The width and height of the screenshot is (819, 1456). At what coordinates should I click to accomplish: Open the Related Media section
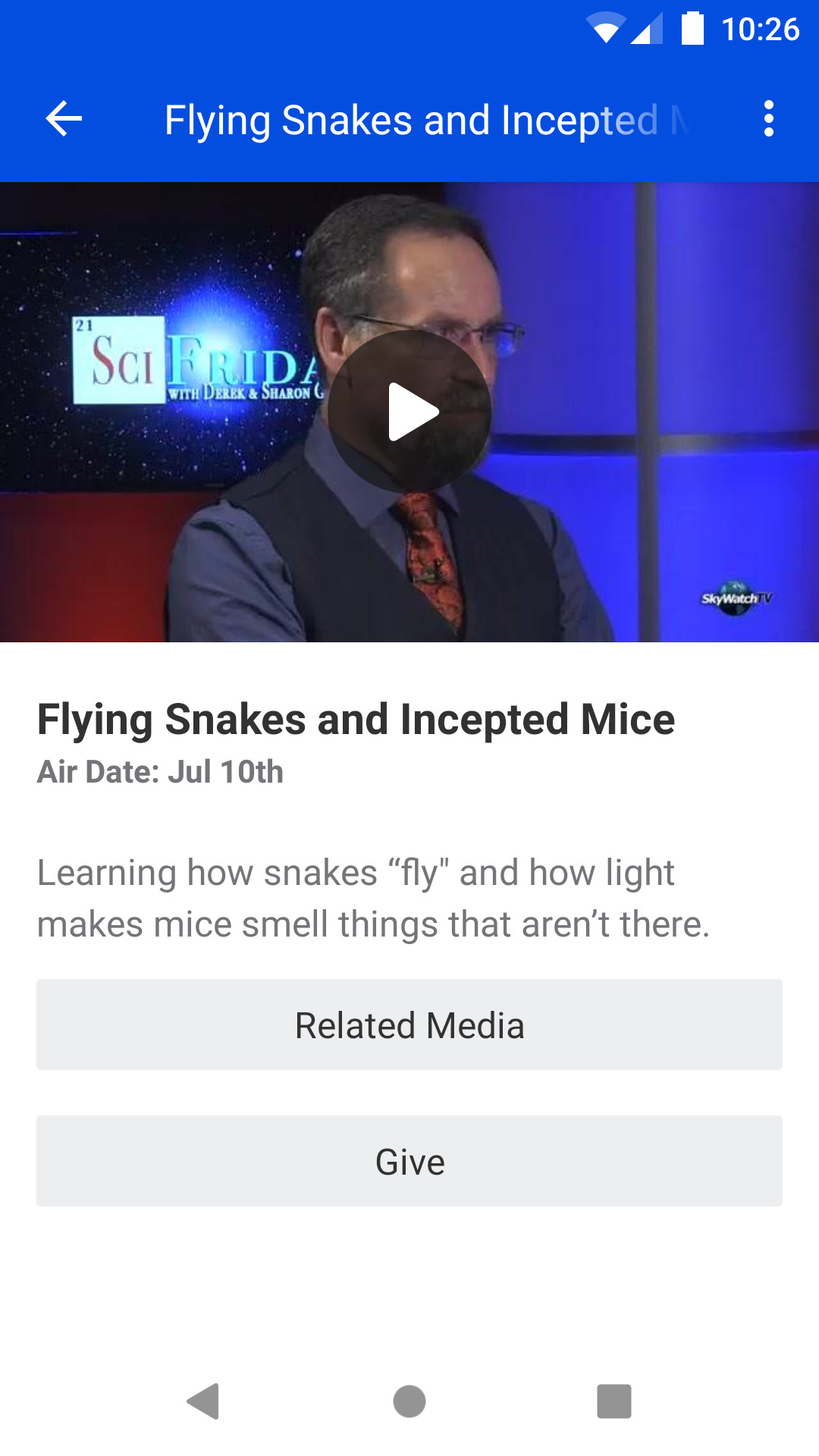[409, 1025]
